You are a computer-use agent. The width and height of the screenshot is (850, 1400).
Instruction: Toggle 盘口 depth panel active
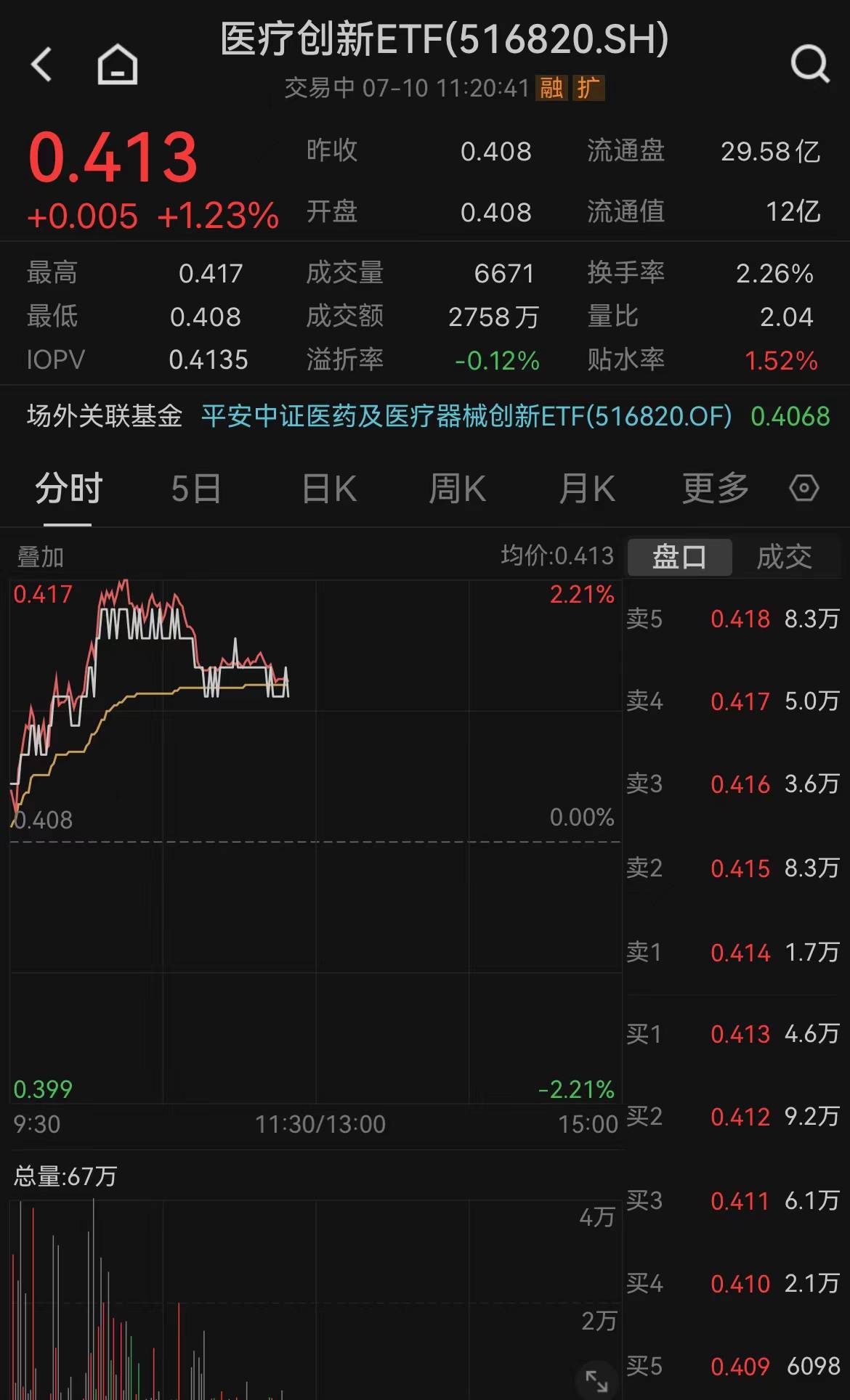tap(679, 556)
